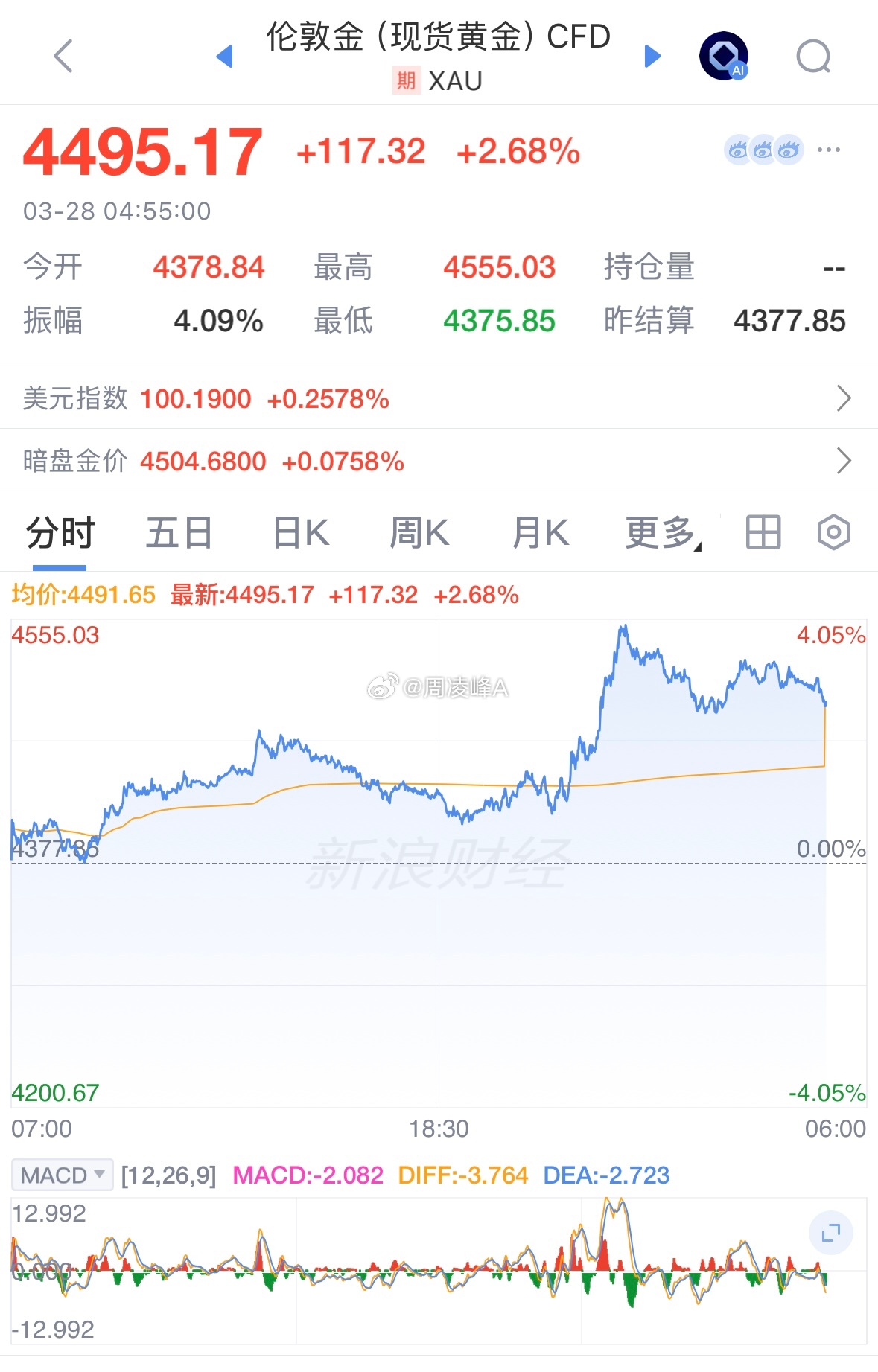Open the Sina AI assistant icon

(725, 54)
